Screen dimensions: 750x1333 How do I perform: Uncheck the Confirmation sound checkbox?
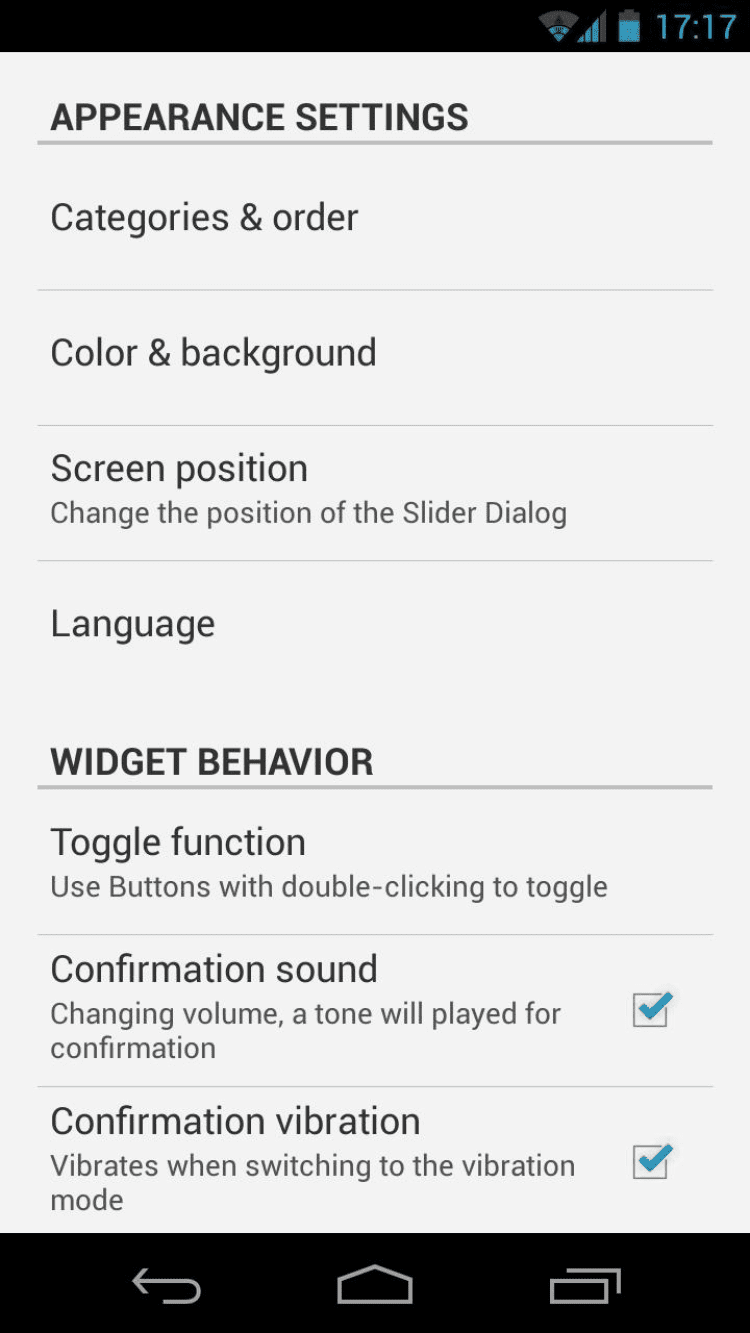pyautogui.click(x=650, y=1010)
